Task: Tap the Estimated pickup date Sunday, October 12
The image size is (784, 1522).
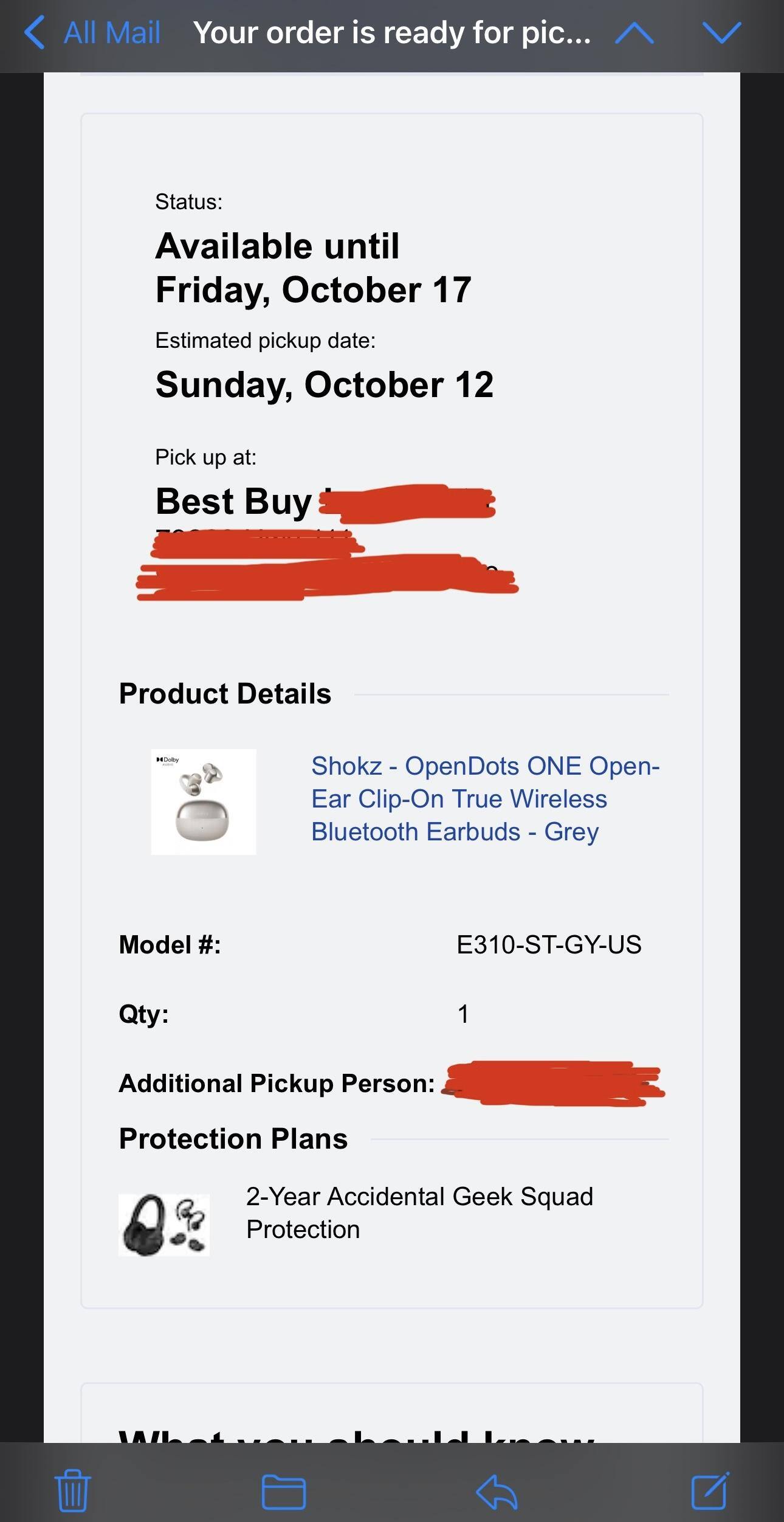Action: [325, 384]
